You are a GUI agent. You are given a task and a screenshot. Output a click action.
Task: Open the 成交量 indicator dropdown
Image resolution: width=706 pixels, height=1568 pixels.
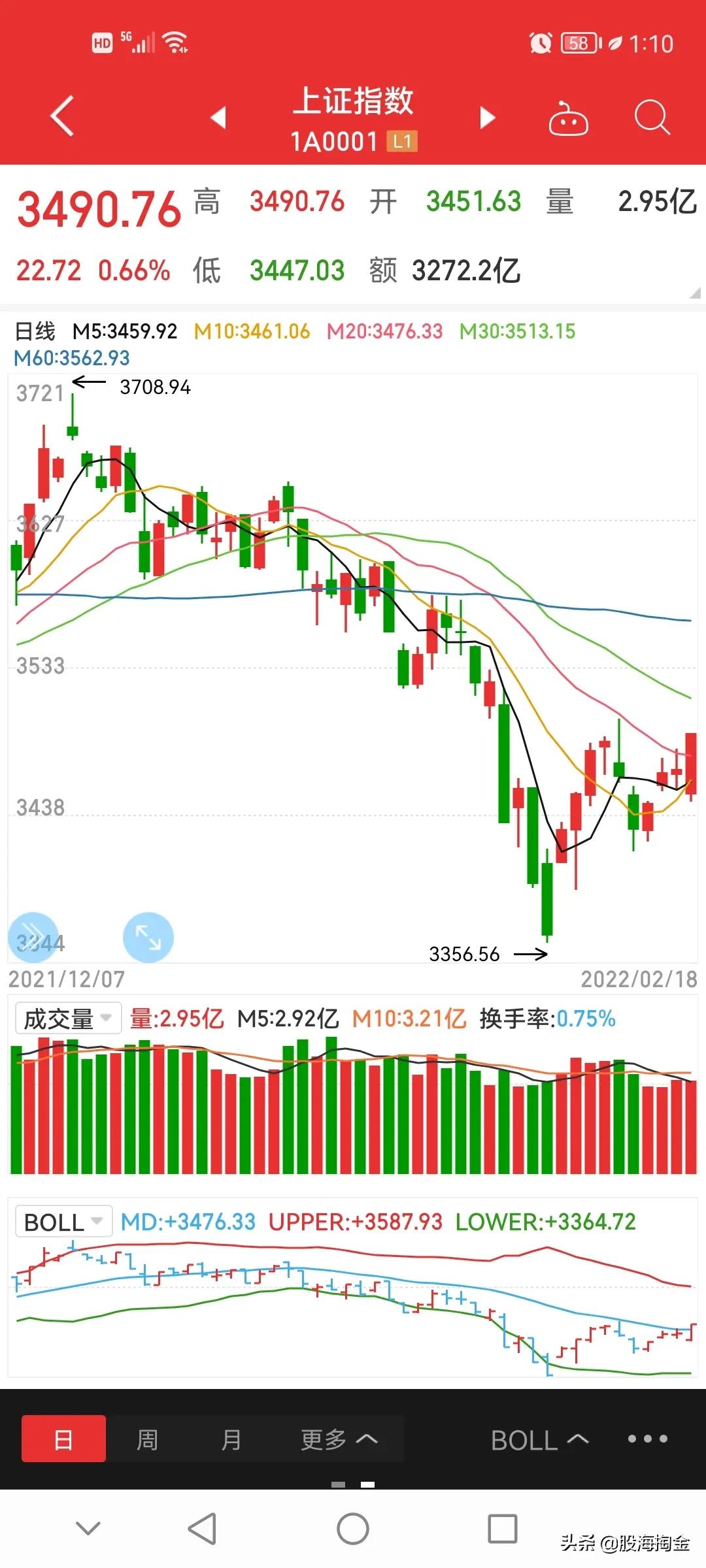click(68, 1019)
